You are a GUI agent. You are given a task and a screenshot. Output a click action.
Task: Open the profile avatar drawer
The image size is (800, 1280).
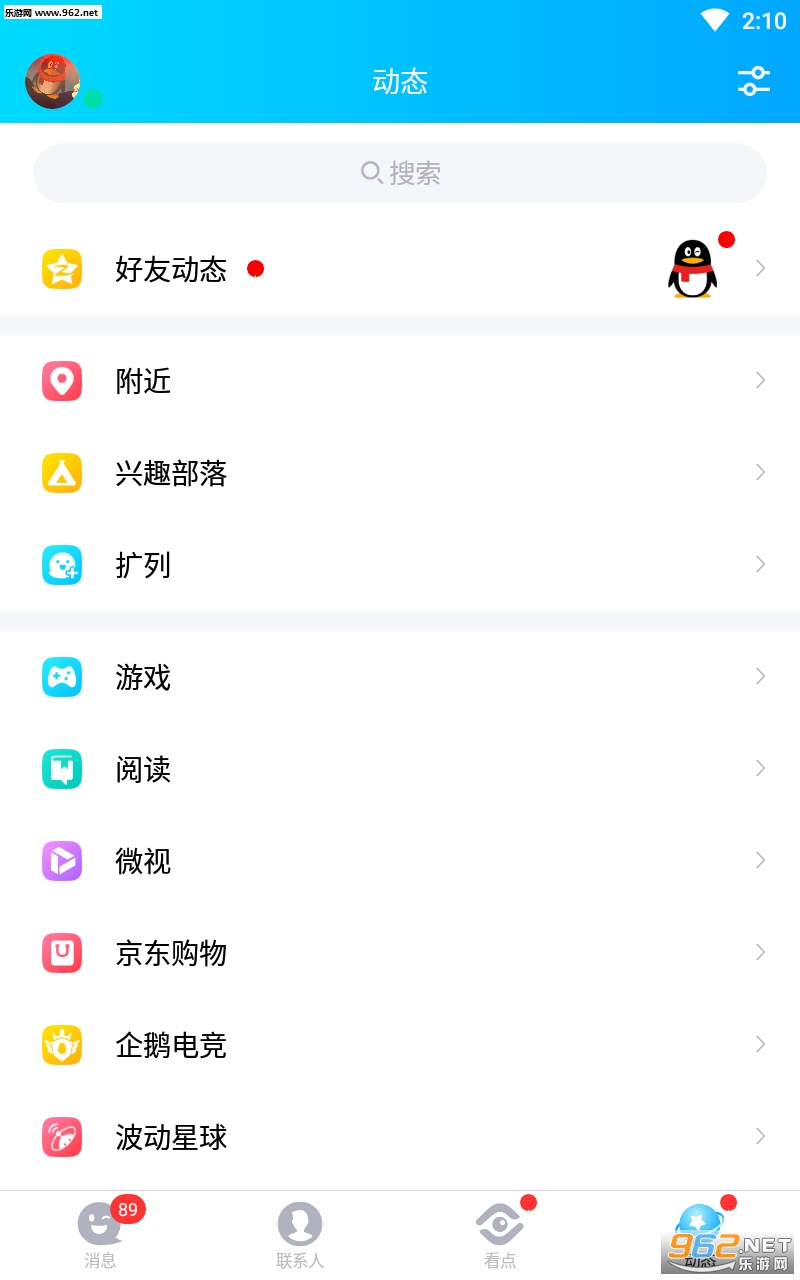point(52,81)
